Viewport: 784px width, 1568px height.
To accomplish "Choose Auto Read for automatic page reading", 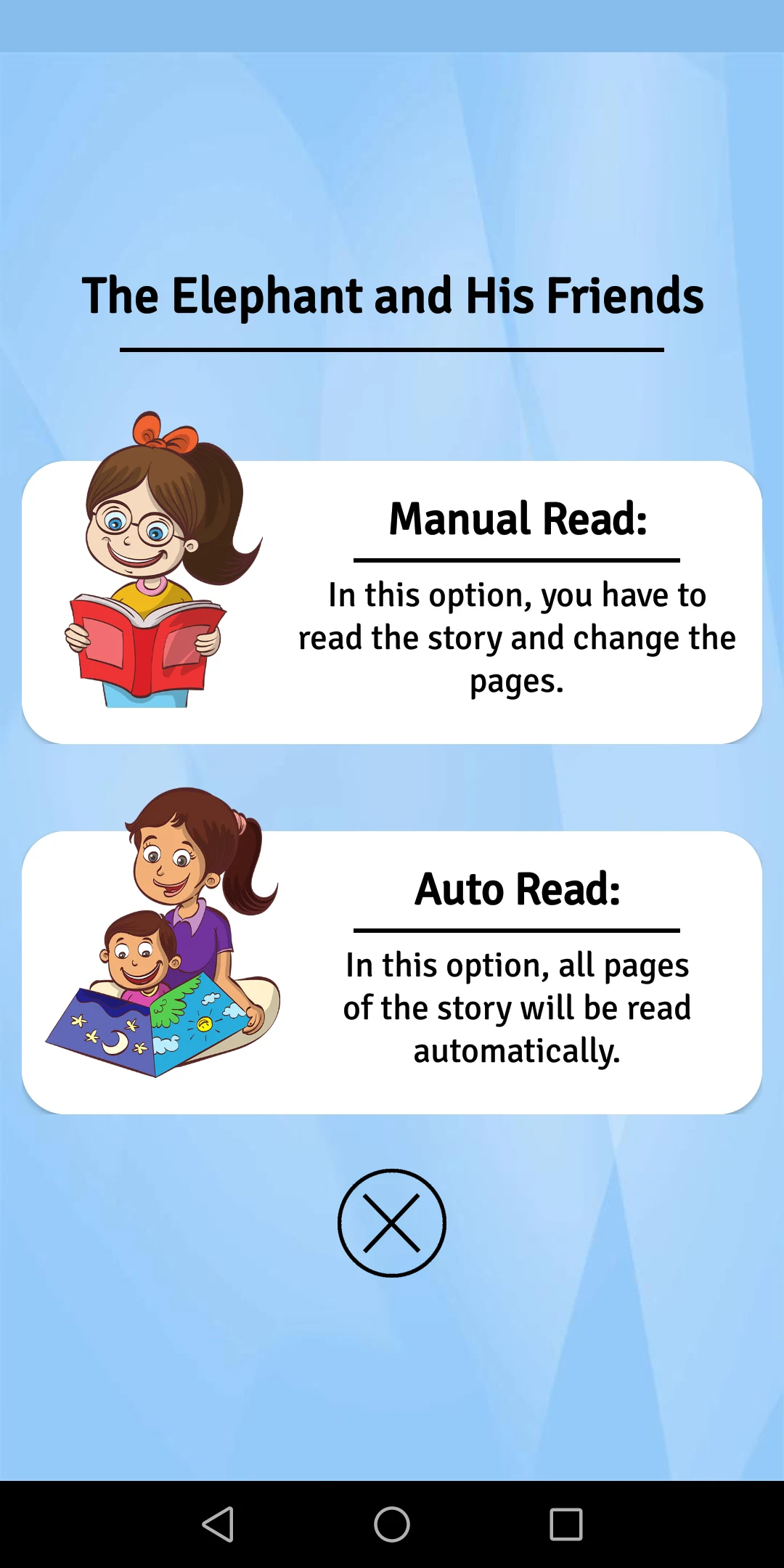I will [x=392, y=969].
